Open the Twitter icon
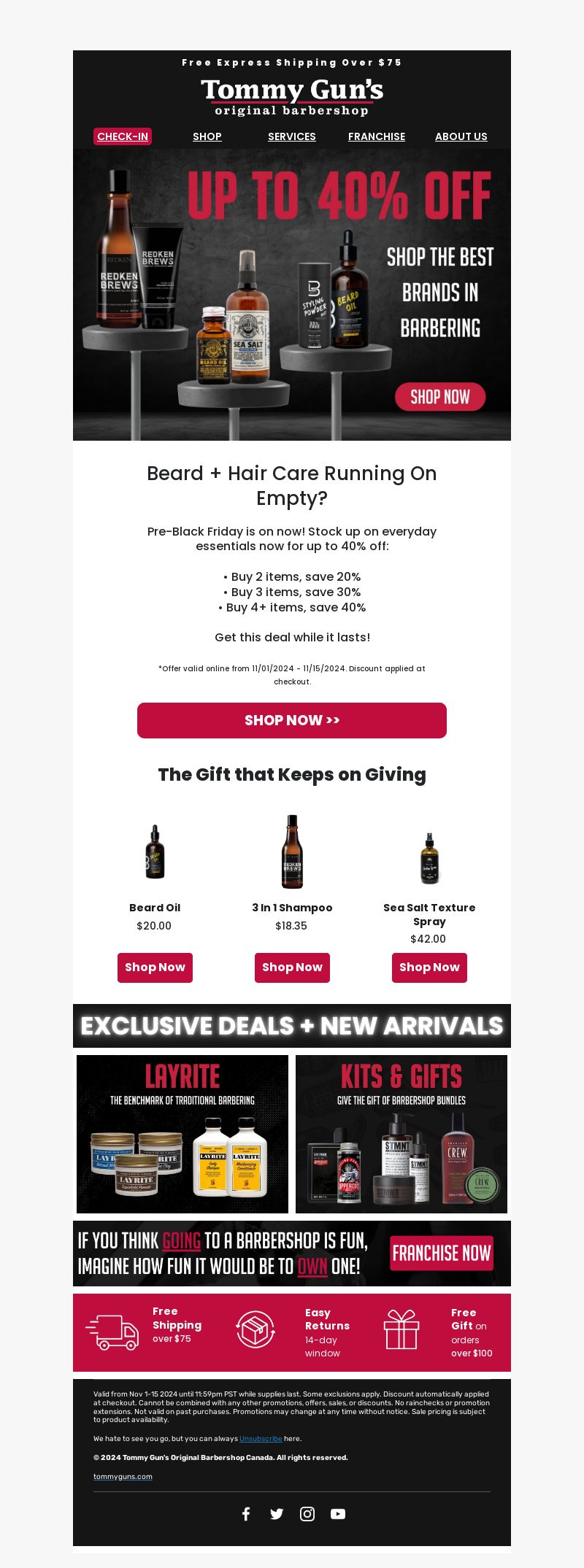This screenshot has height=1568, width=584. [277, 1514]
